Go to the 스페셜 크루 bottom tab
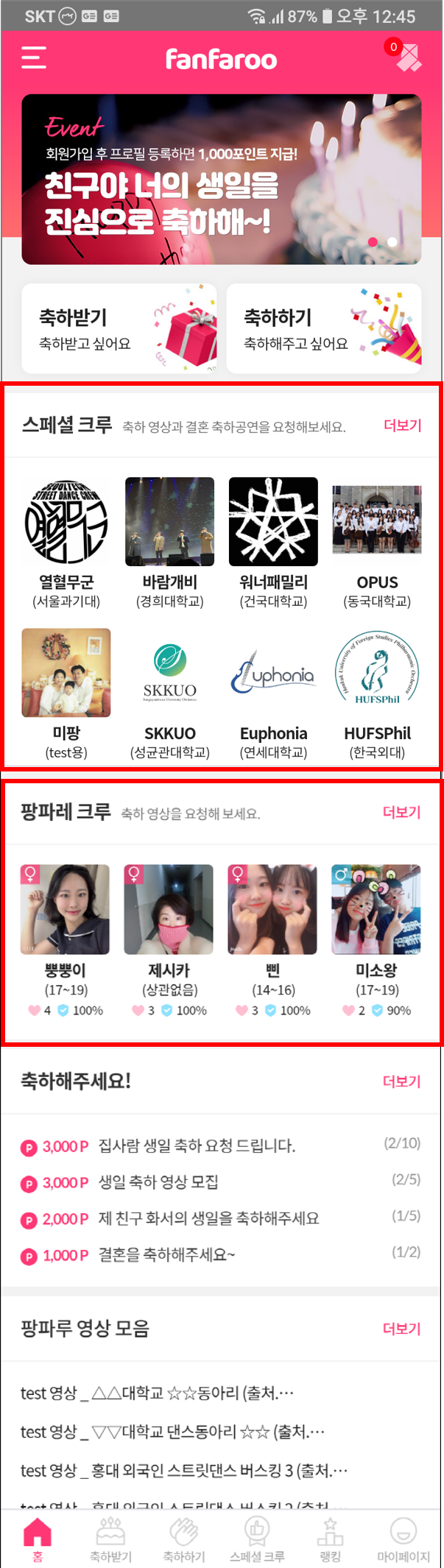The image size is (444, 1568). pyautogui.click(x=256, y=1539)
